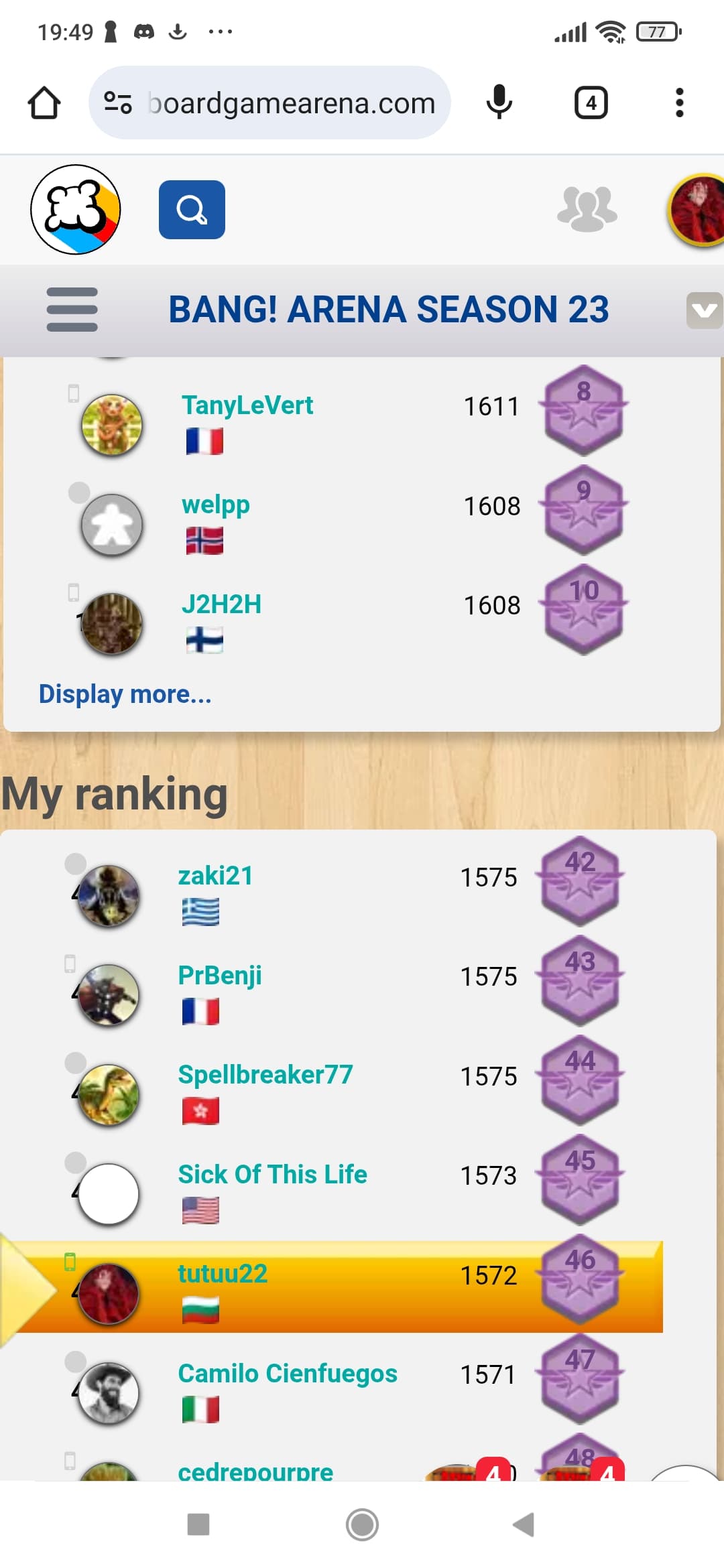View welpp's profile
The height and width of the screenshot is (1568, 724).
coord(215,505)
